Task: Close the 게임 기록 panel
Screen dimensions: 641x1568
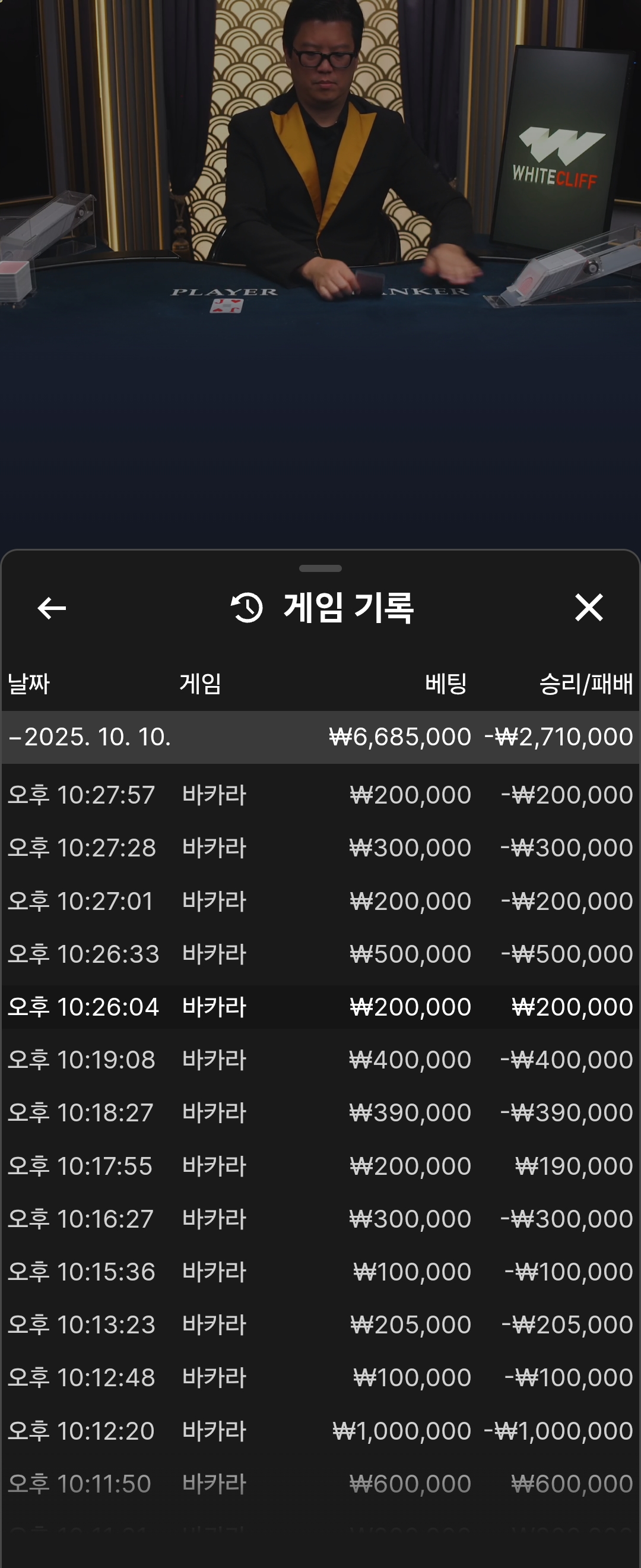Action: click(588, 608)
